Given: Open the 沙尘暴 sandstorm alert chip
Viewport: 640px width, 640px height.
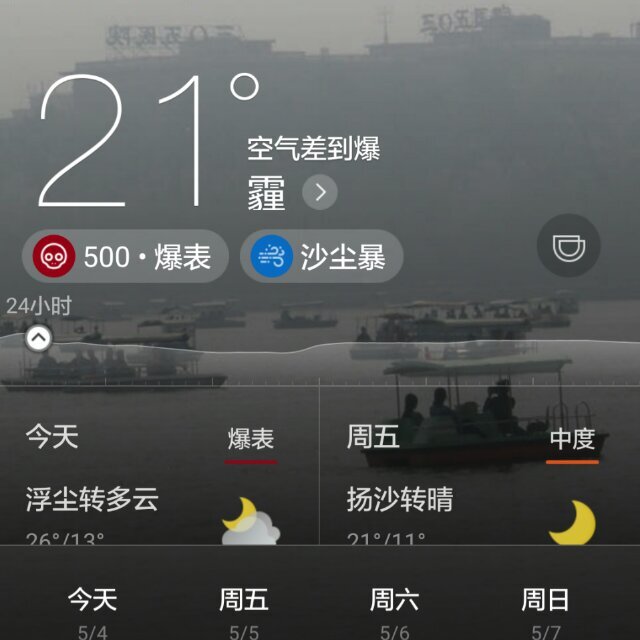Looking at the screenshot, I should (321, 257).
